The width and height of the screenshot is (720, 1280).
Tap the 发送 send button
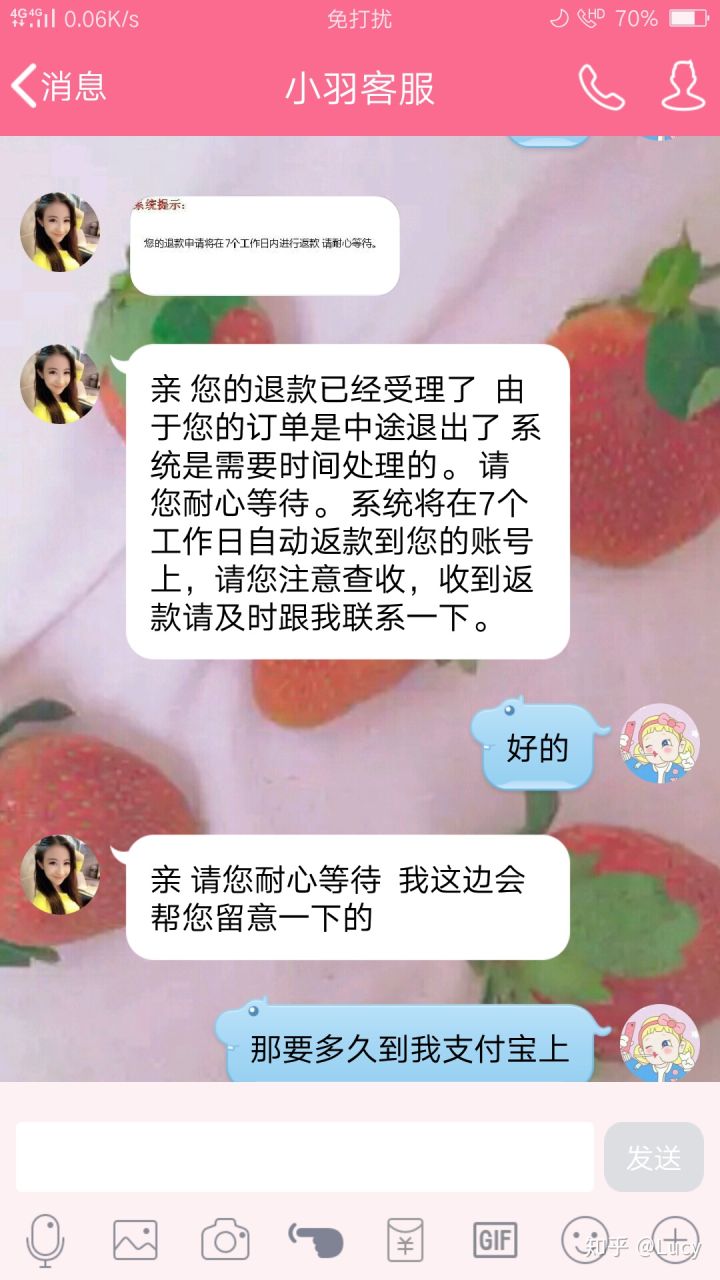(654, 1157)
